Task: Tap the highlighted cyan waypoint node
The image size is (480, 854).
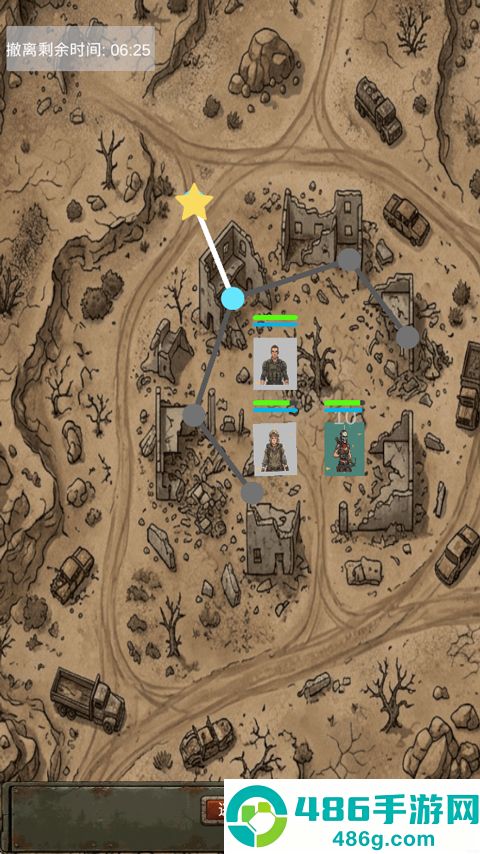Action: [x=233, y=298]
